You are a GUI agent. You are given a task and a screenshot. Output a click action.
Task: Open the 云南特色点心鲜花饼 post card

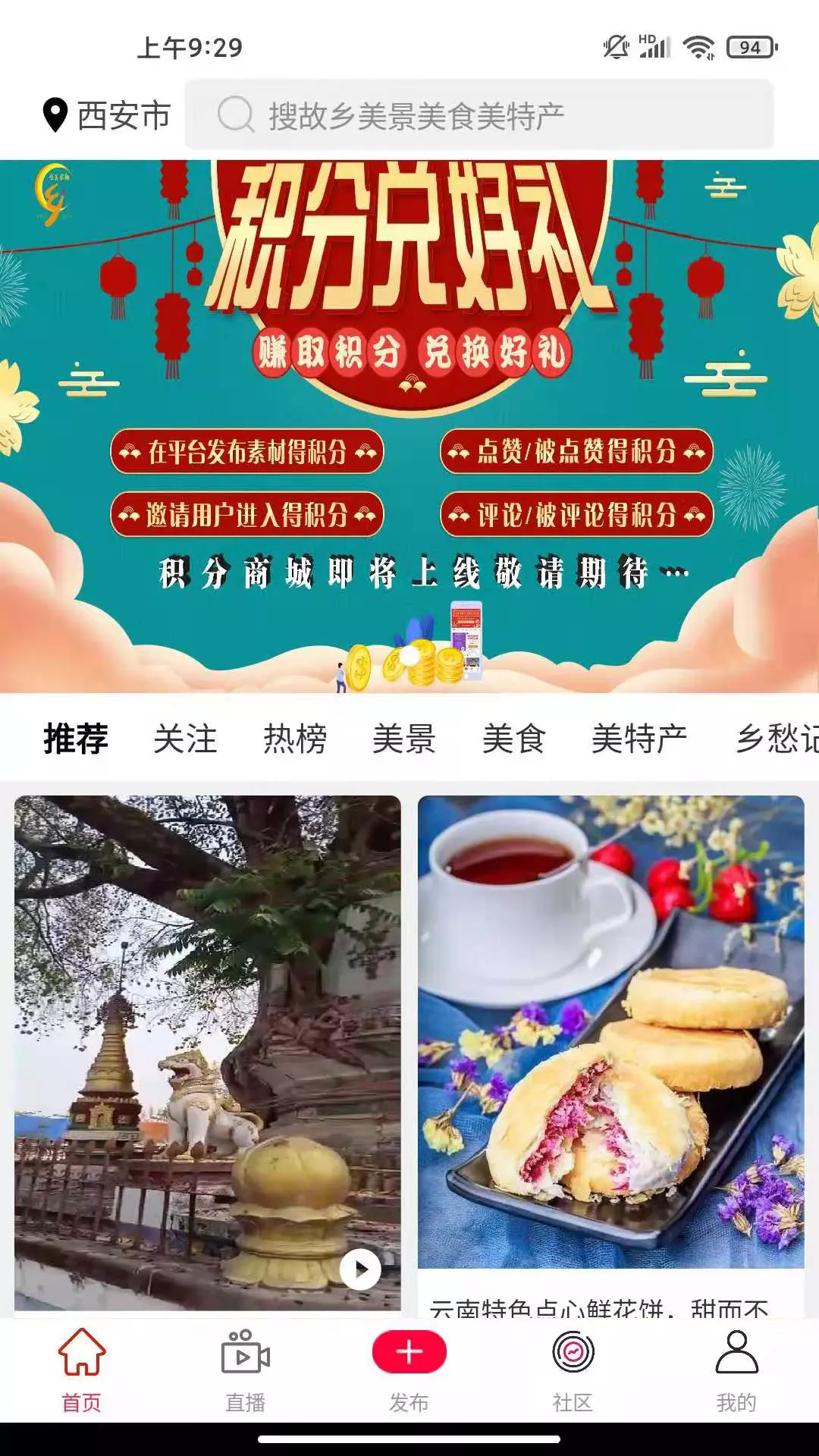[611, 1056]
